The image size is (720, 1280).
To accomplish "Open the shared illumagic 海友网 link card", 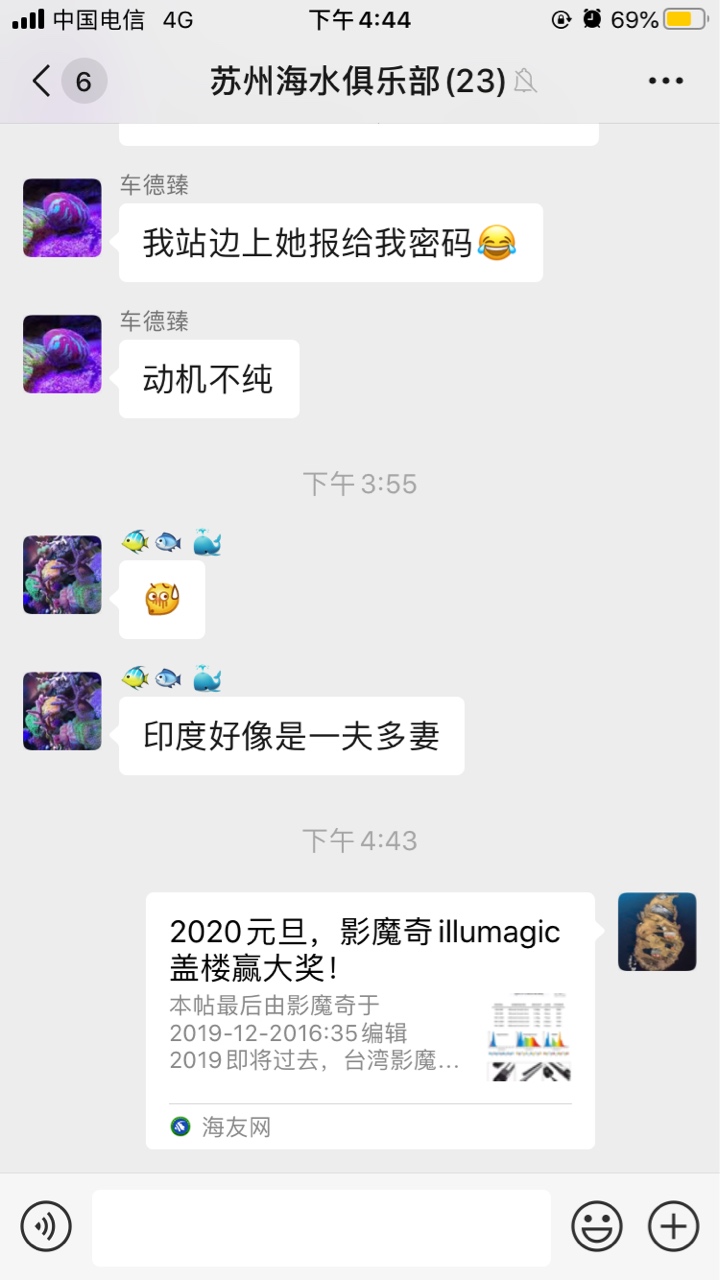I will (370, 1020).
